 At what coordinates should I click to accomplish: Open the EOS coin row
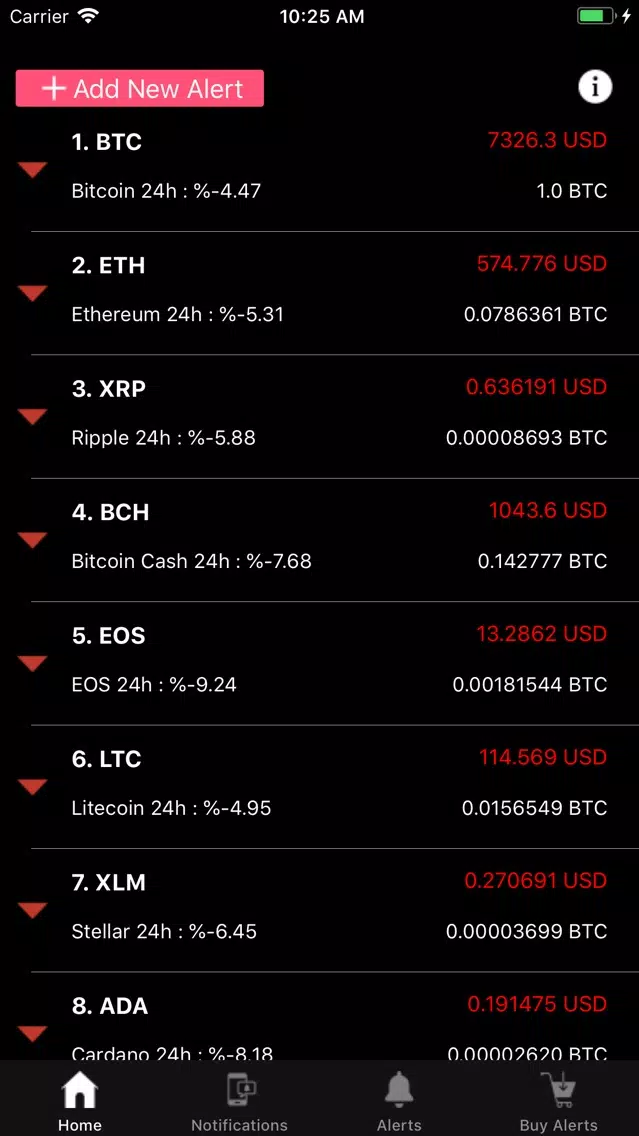tap(320, 663)
